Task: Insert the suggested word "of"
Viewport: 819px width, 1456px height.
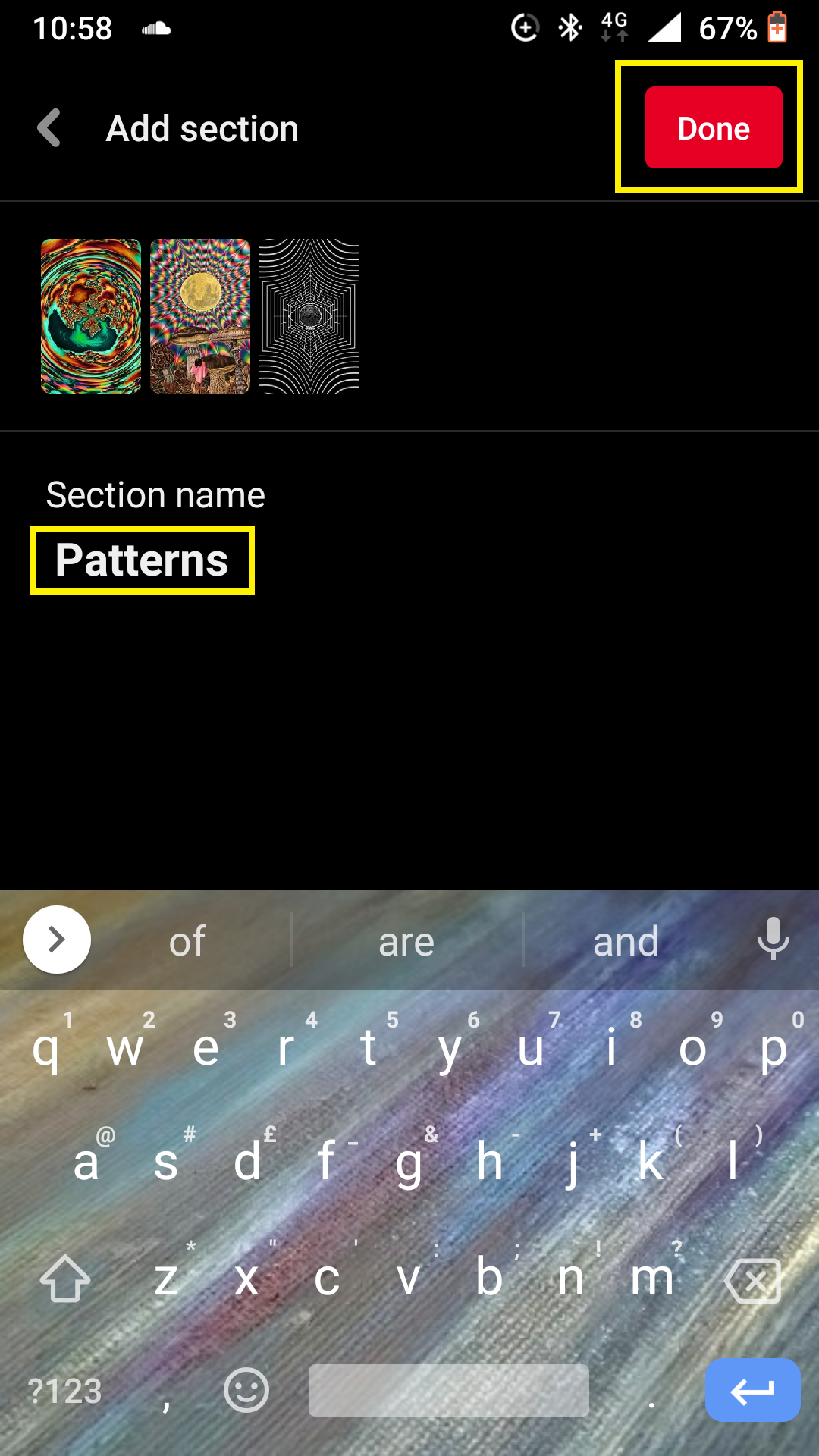Action: [x=187, y=941]
